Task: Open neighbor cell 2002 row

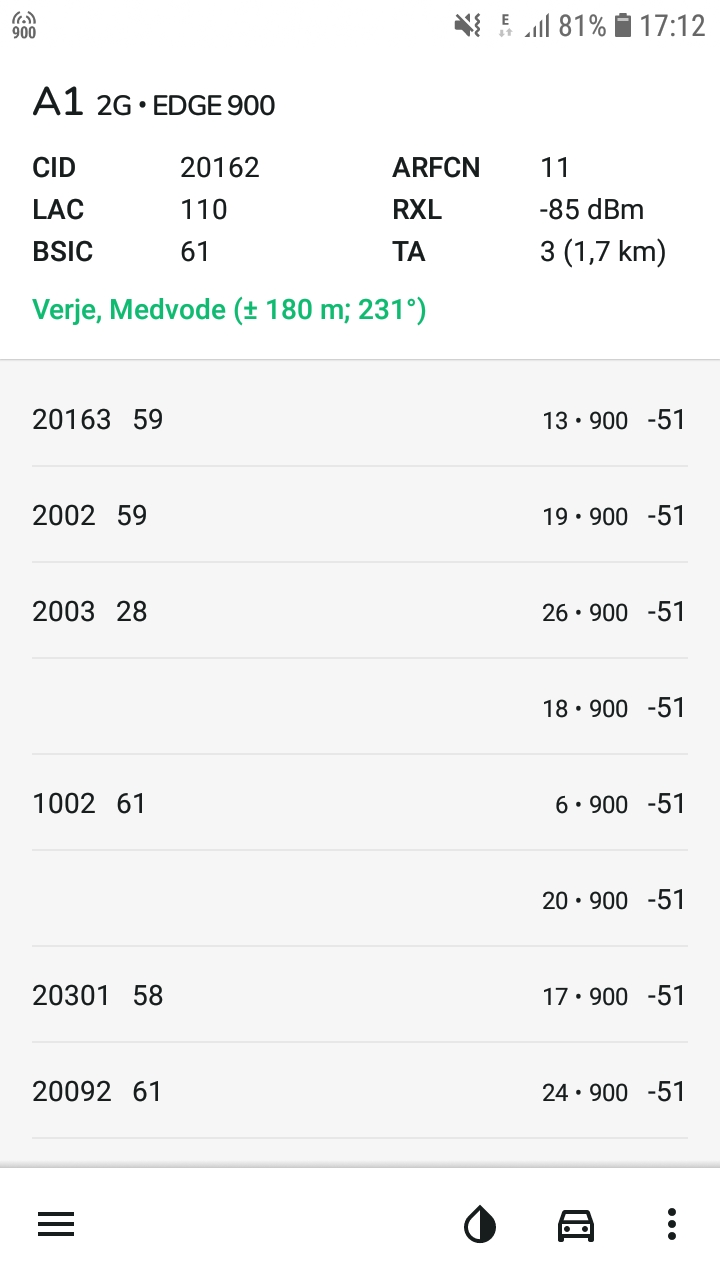Action: pos(360,515)
